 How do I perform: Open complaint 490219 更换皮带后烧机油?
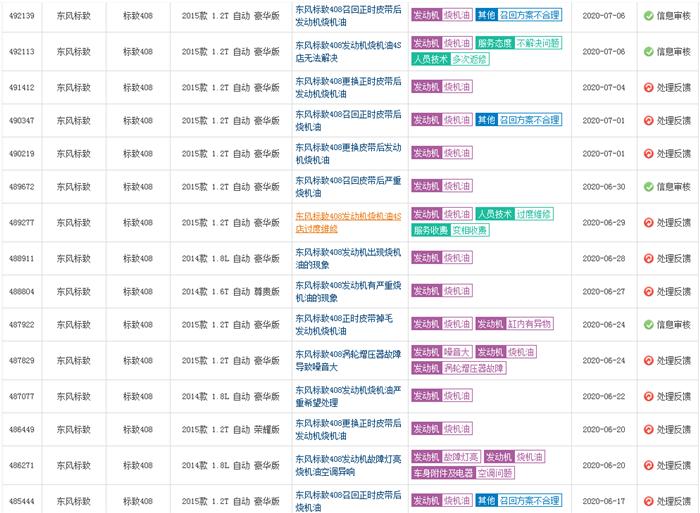tap(348, 154)
